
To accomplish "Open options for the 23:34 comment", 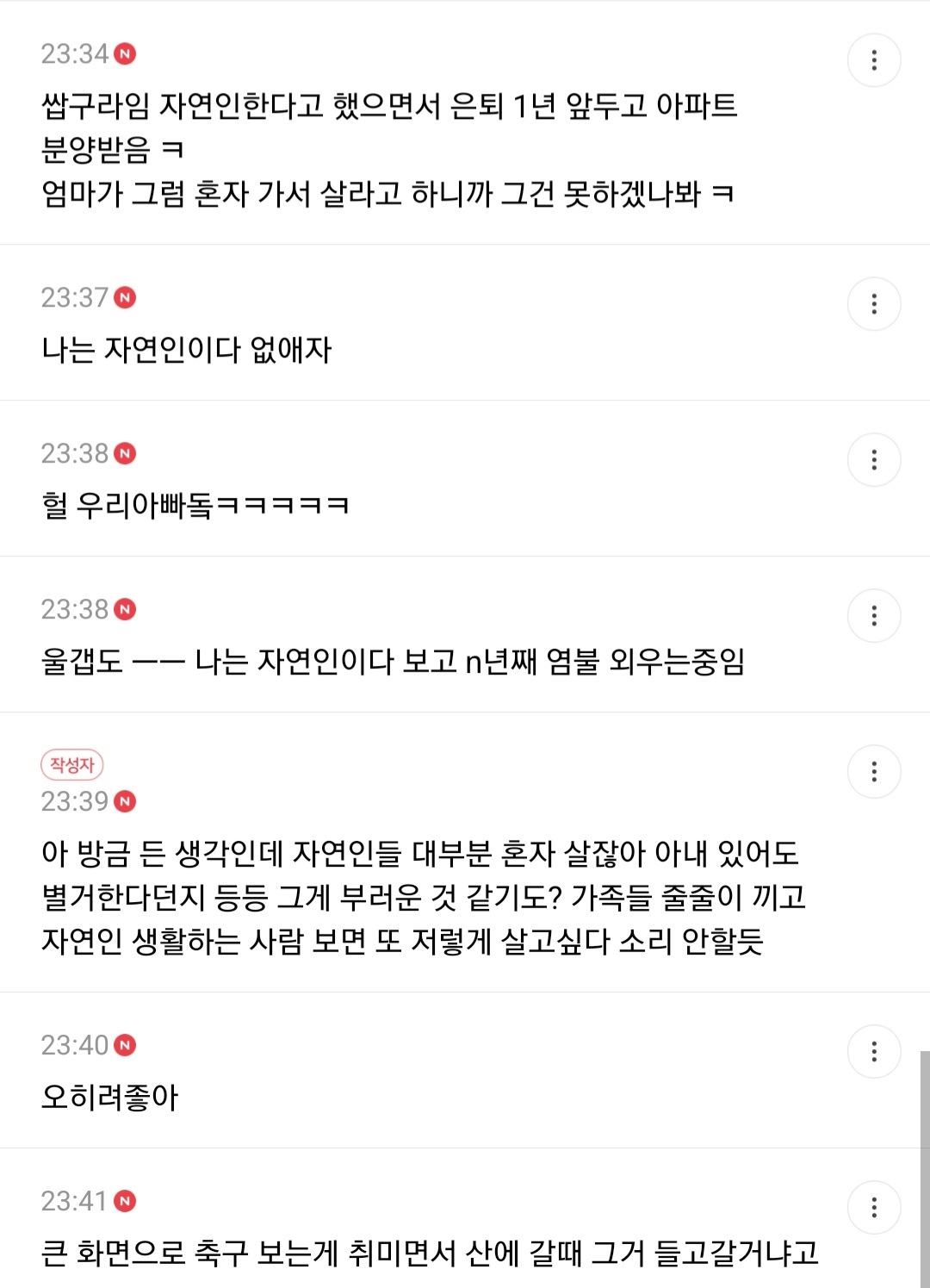I will (874, 60).
